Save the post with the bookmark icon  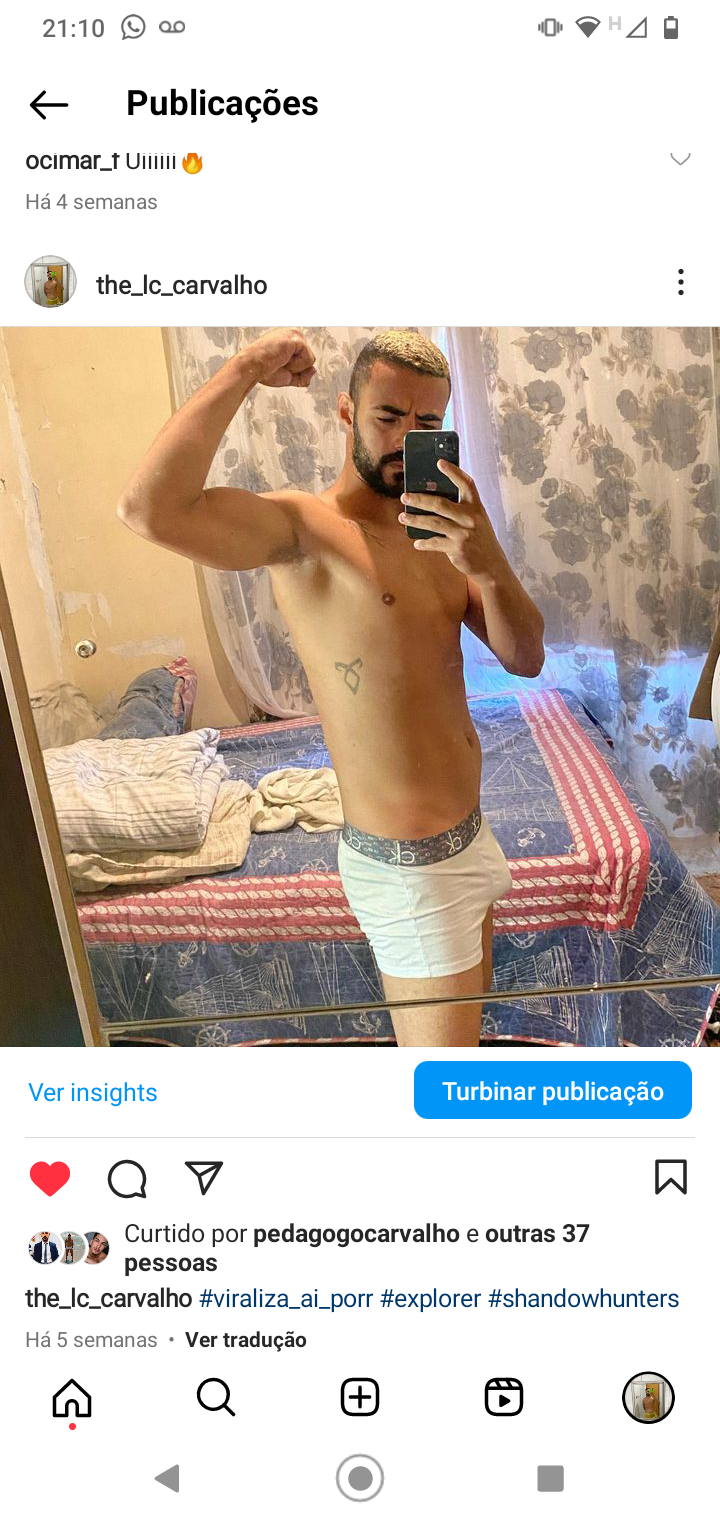(x=670, y=1178)
